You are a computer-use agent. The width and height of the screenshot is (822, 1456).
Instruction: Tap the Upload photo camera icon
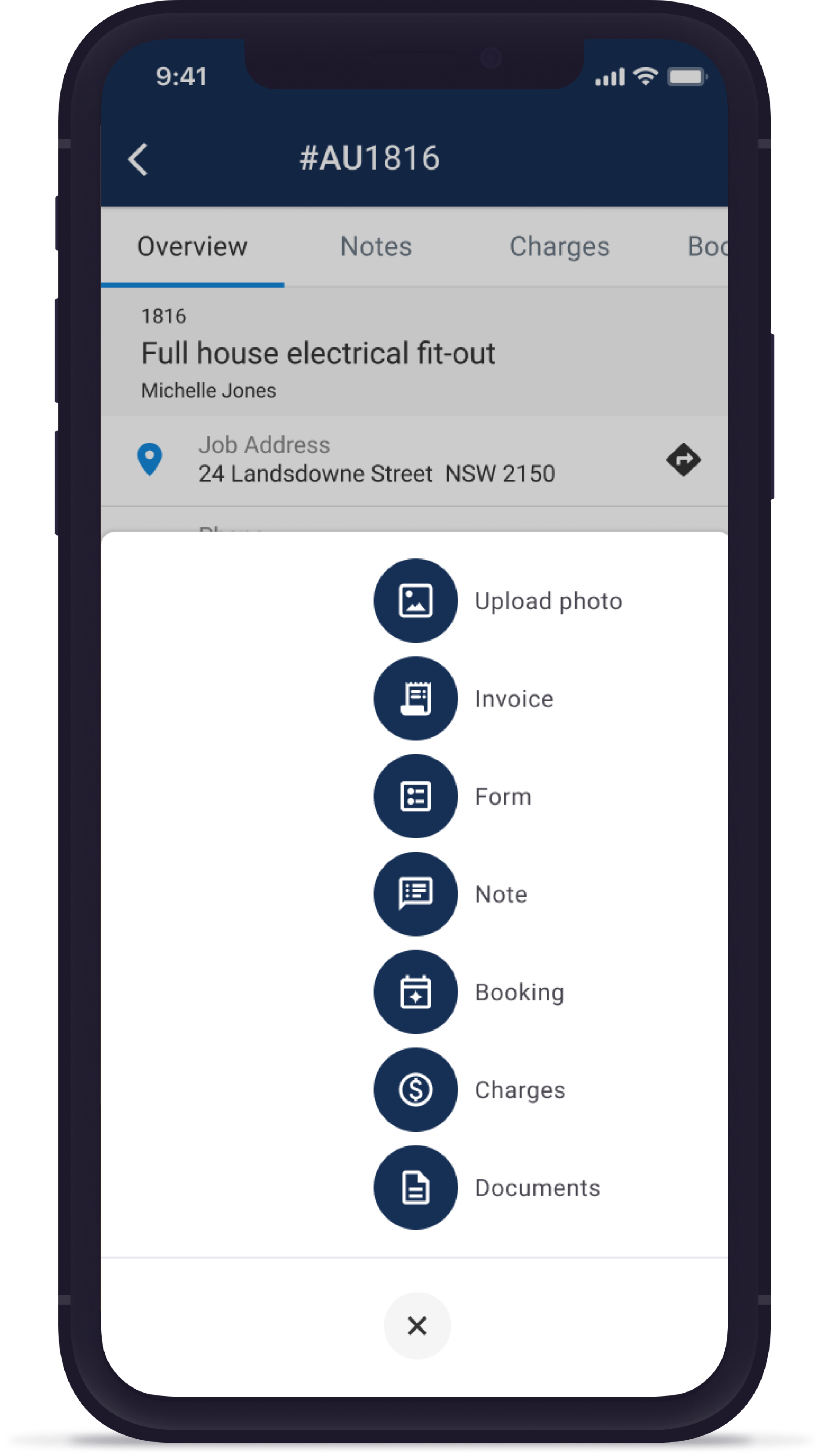coord(415,601)
